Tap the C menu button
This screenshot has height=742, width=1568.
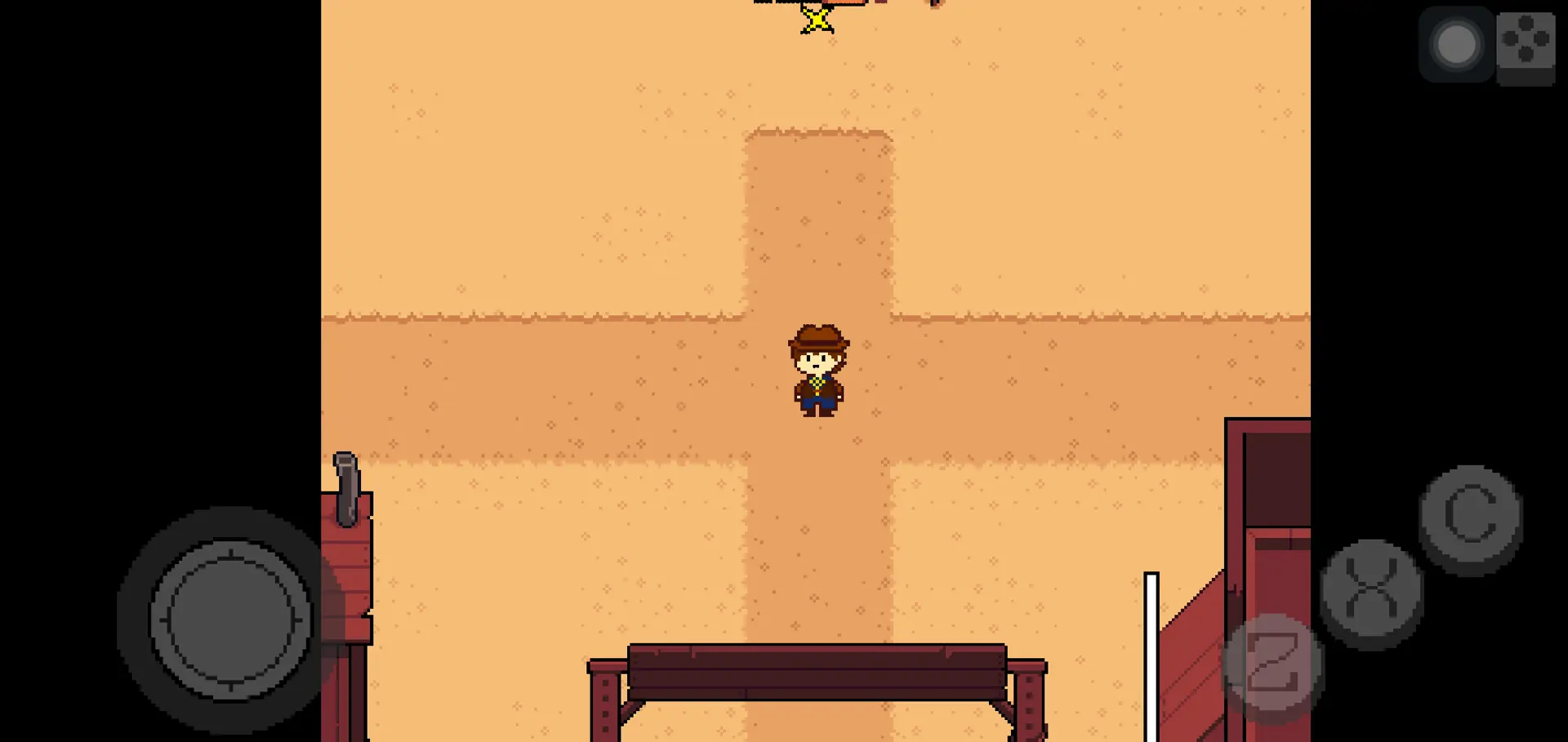(x=1470, y=515)
